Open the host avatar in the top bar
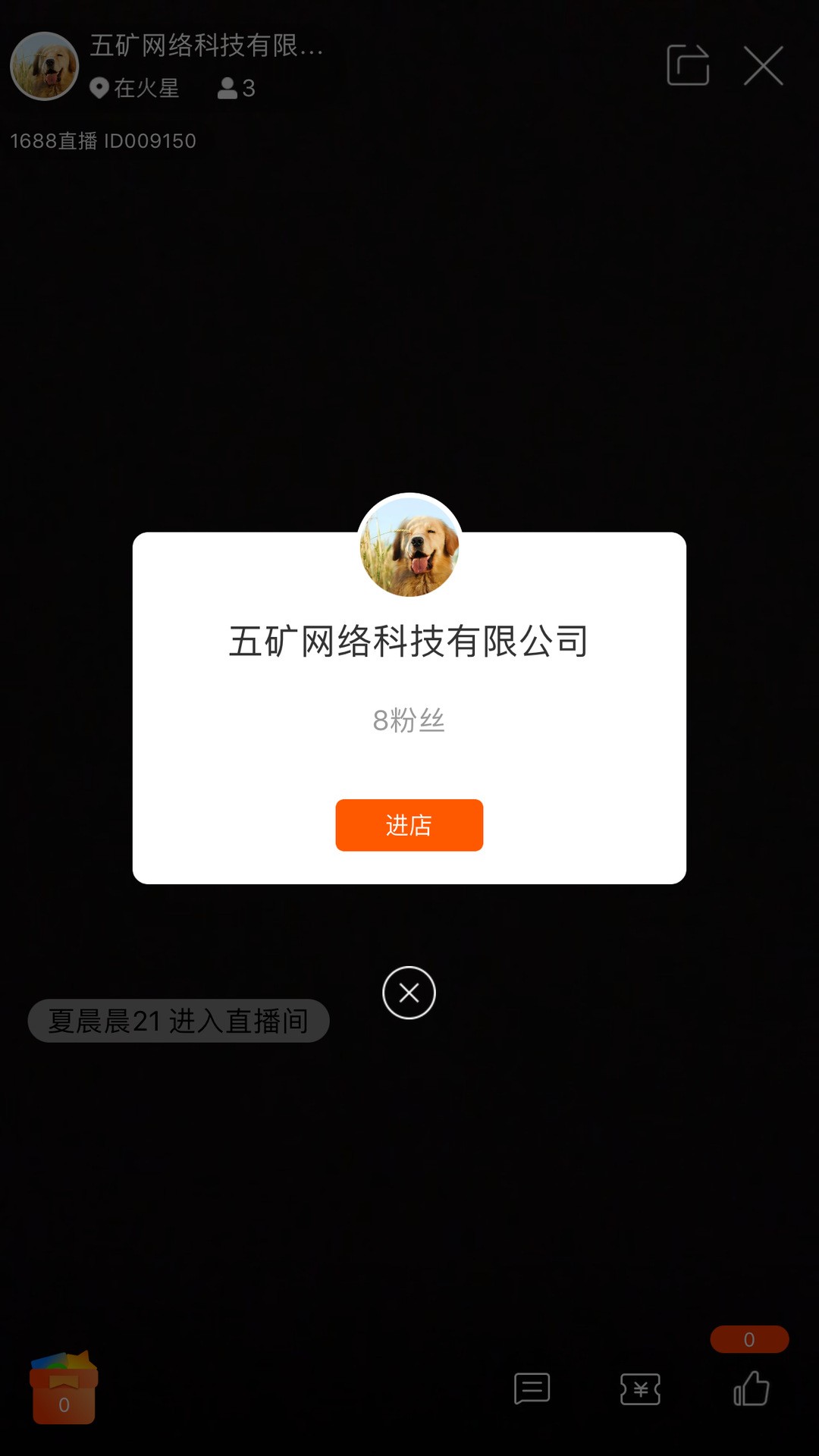This screenshot has width=819, height=1456. [x=45, y=66]
